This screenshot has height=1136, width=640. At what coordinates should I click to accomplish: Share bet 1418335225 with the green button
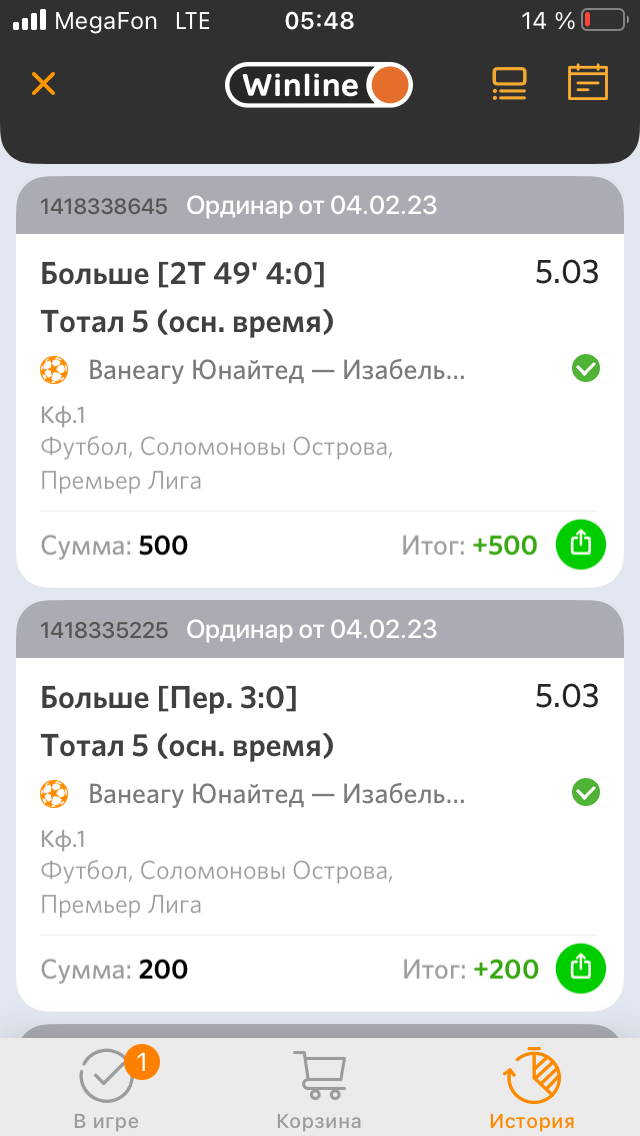(581, 969)
